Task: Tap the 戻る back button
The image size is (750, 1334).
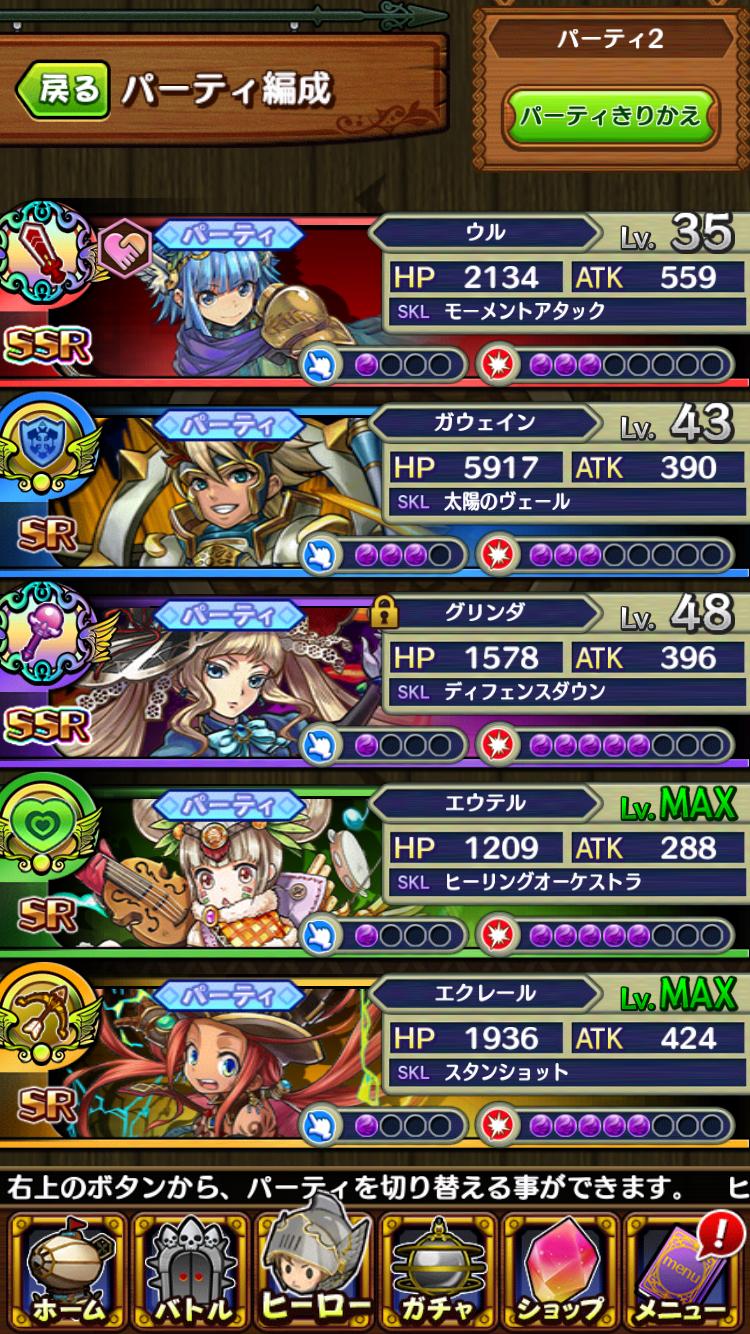Action: [x=60, y=90]
